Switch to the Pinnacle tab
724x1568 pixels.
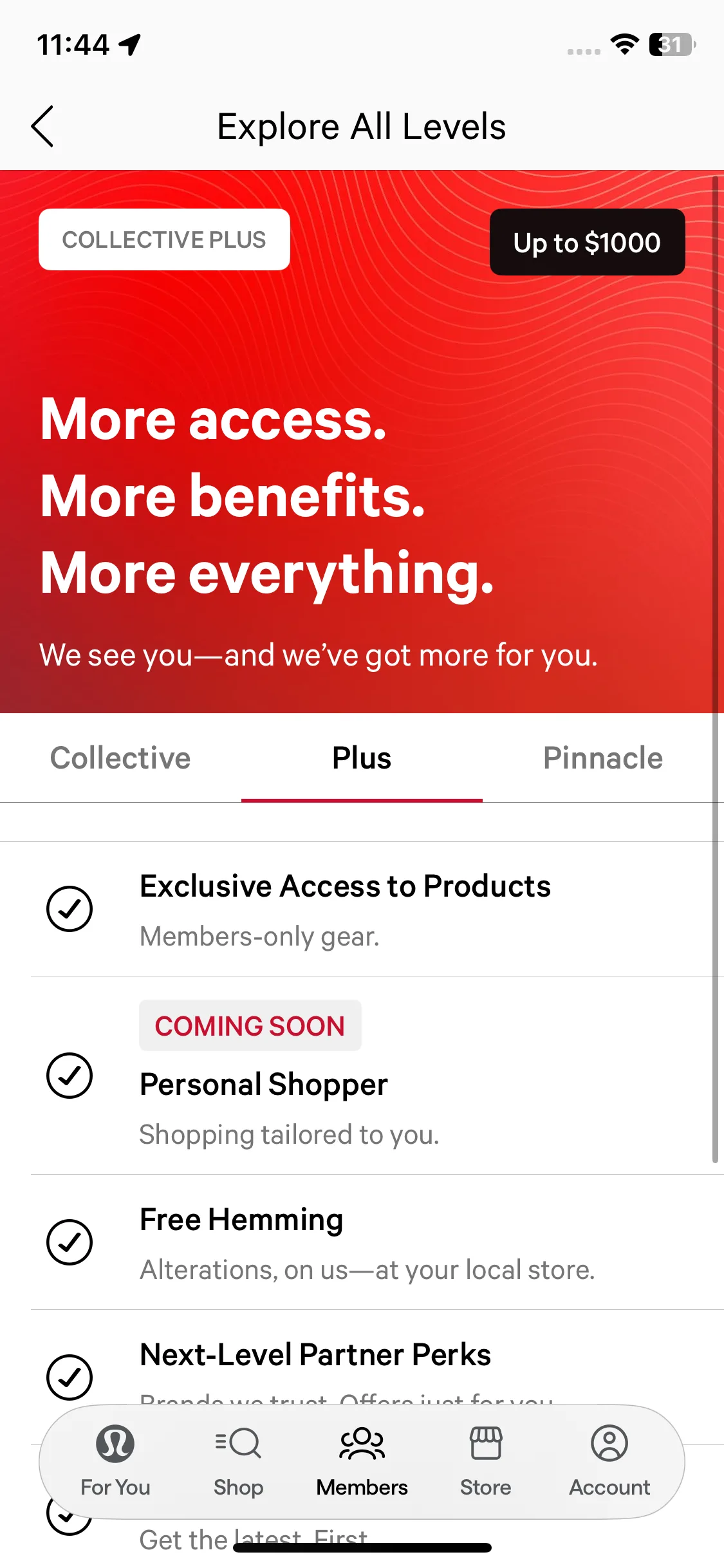603,758
